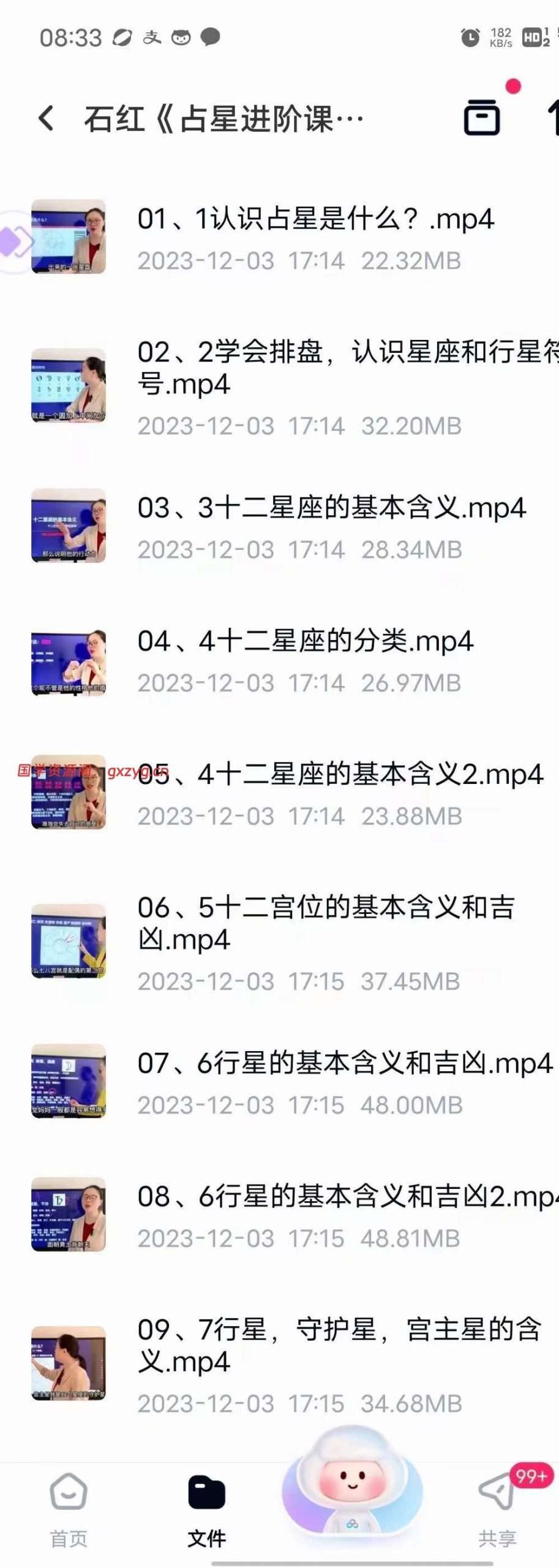Switch to the 首页 tab
Screen dimensions: 559x1568
point(69,1508)
